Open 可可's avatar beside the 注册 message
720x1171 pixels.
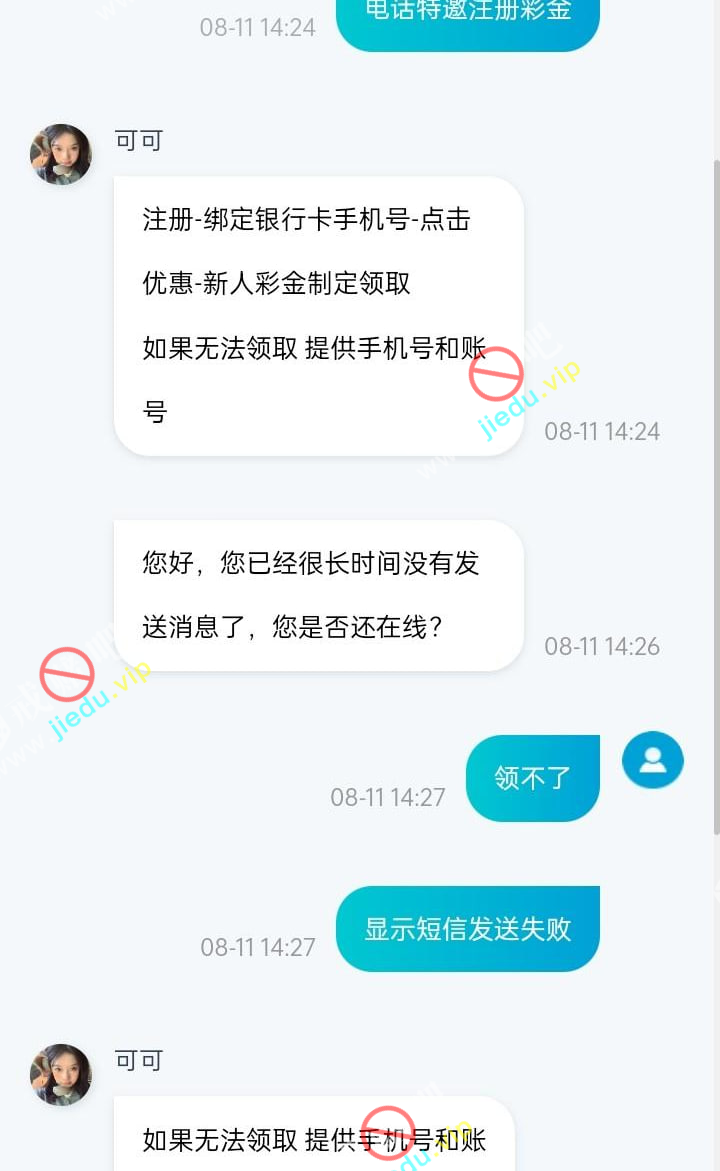tap(61, 155)
